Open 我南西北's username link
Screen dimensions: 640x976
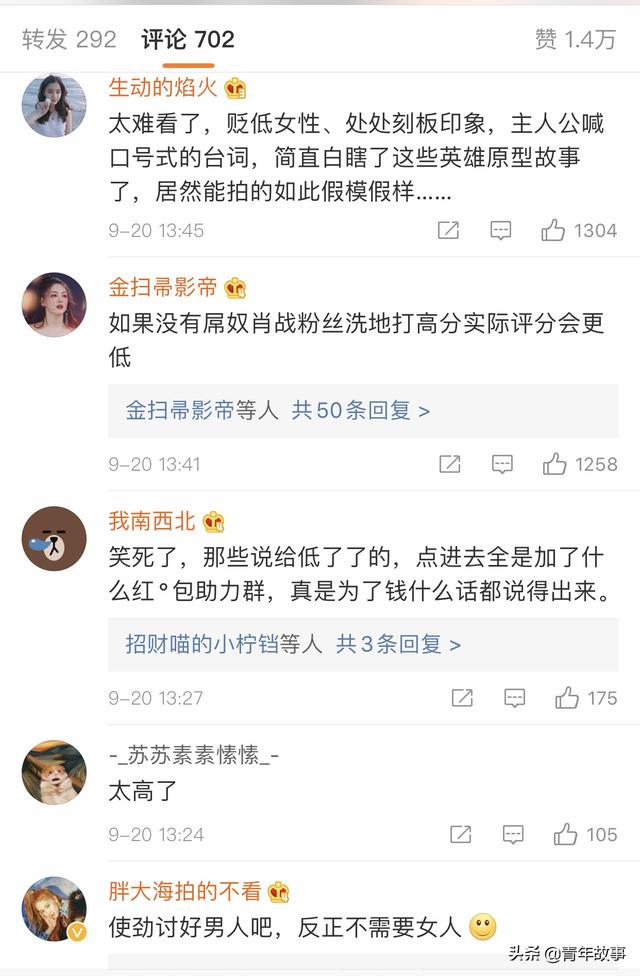point(152,522)
